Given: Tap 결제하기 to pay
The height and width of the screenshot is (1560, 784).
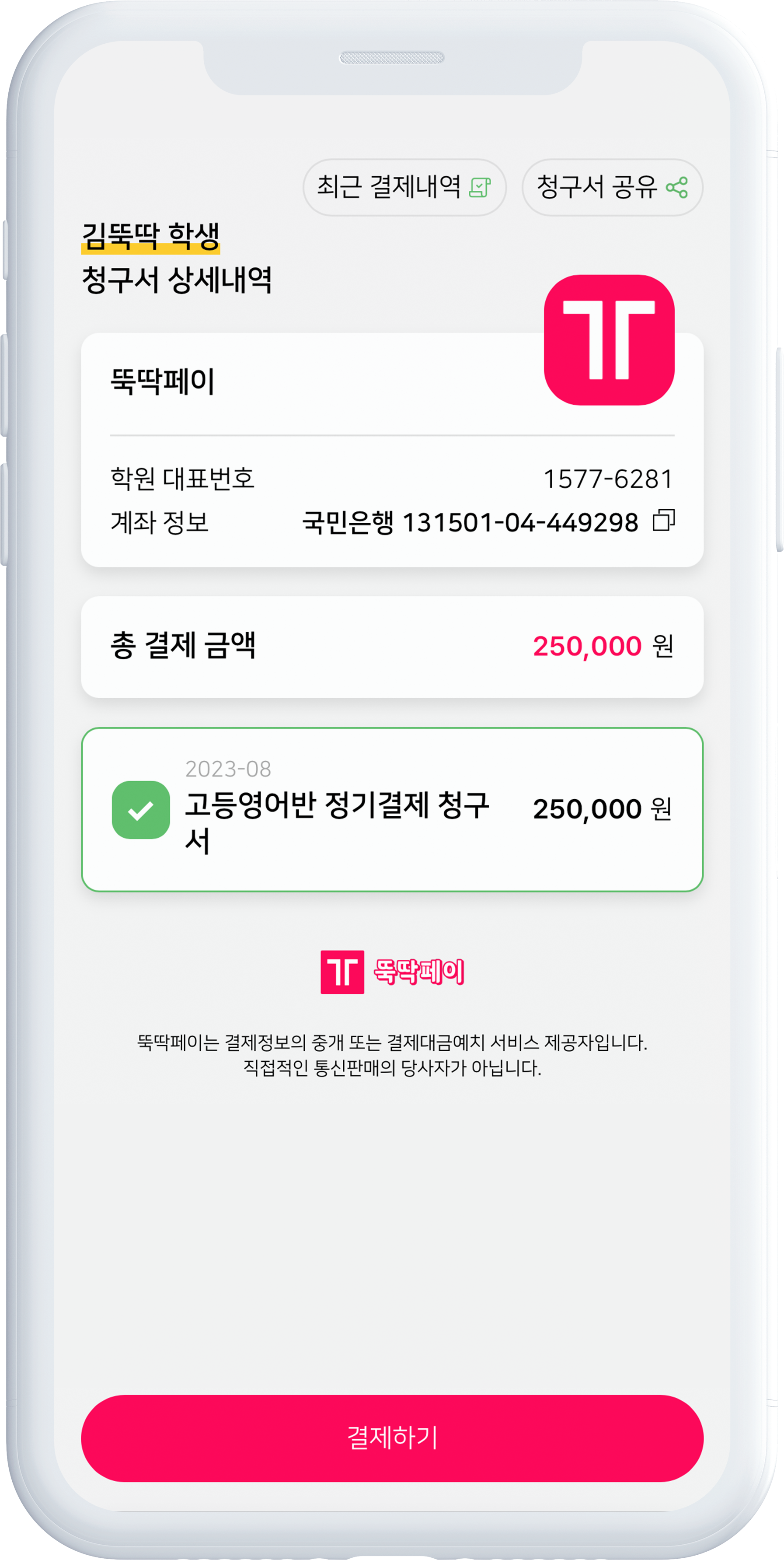Looking at the screenshot, I should pyautogui.click(x=392, y=1438).
